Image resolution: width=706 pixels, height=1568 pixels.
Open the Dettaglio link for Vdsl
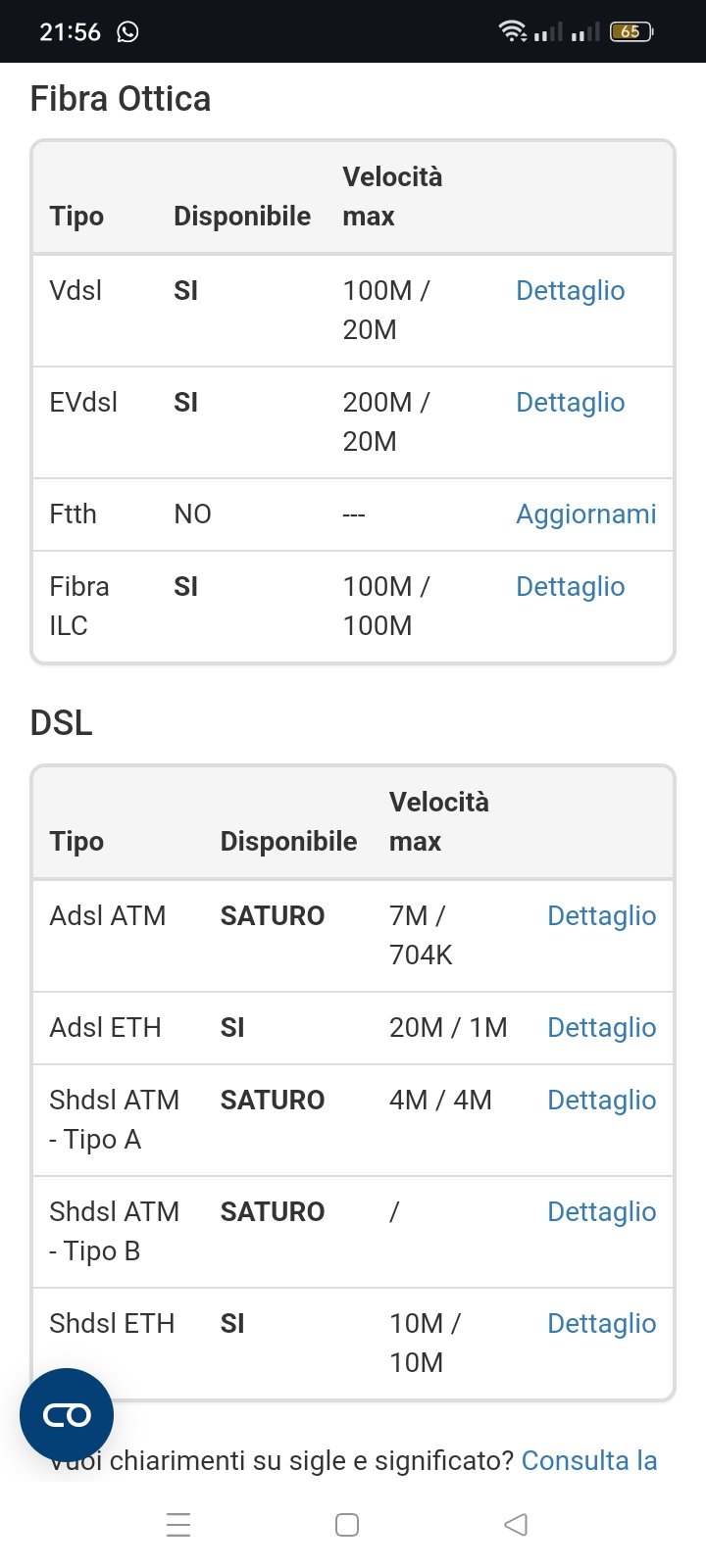point(571,291)
